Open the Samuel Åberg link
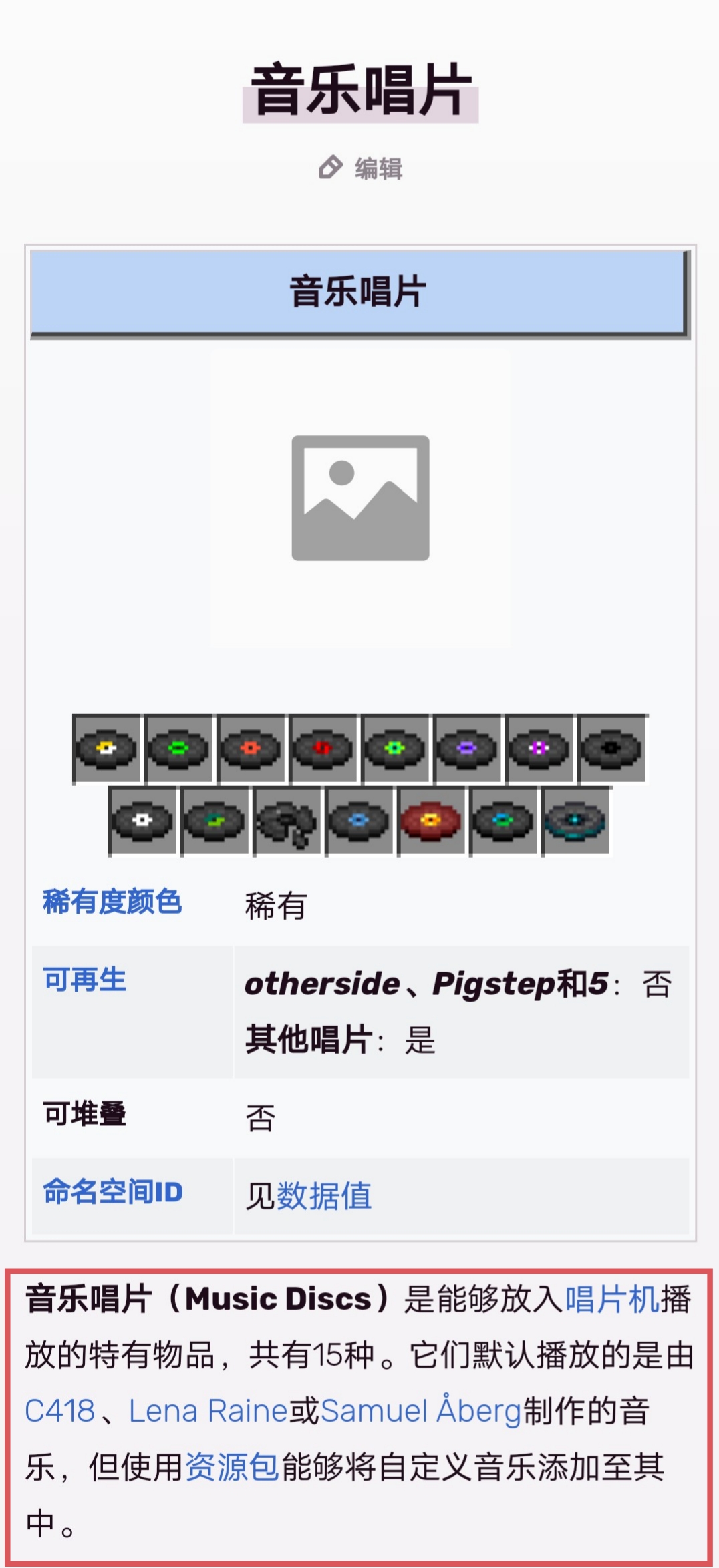 [421, 1411]
